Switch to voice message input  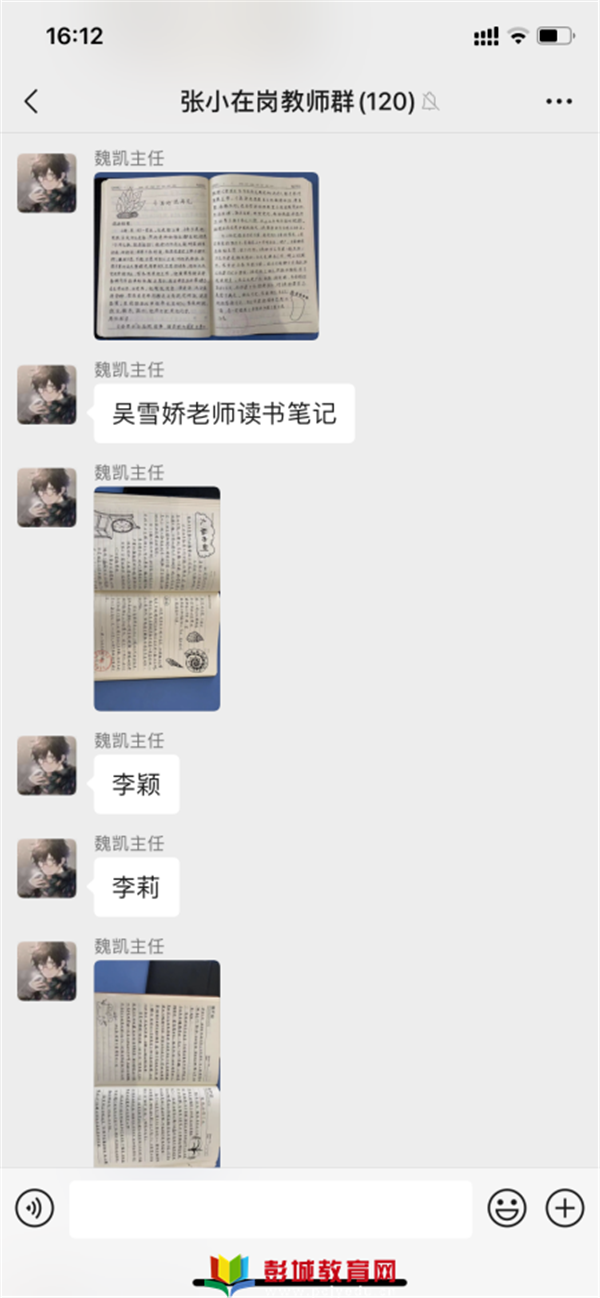34,1208
